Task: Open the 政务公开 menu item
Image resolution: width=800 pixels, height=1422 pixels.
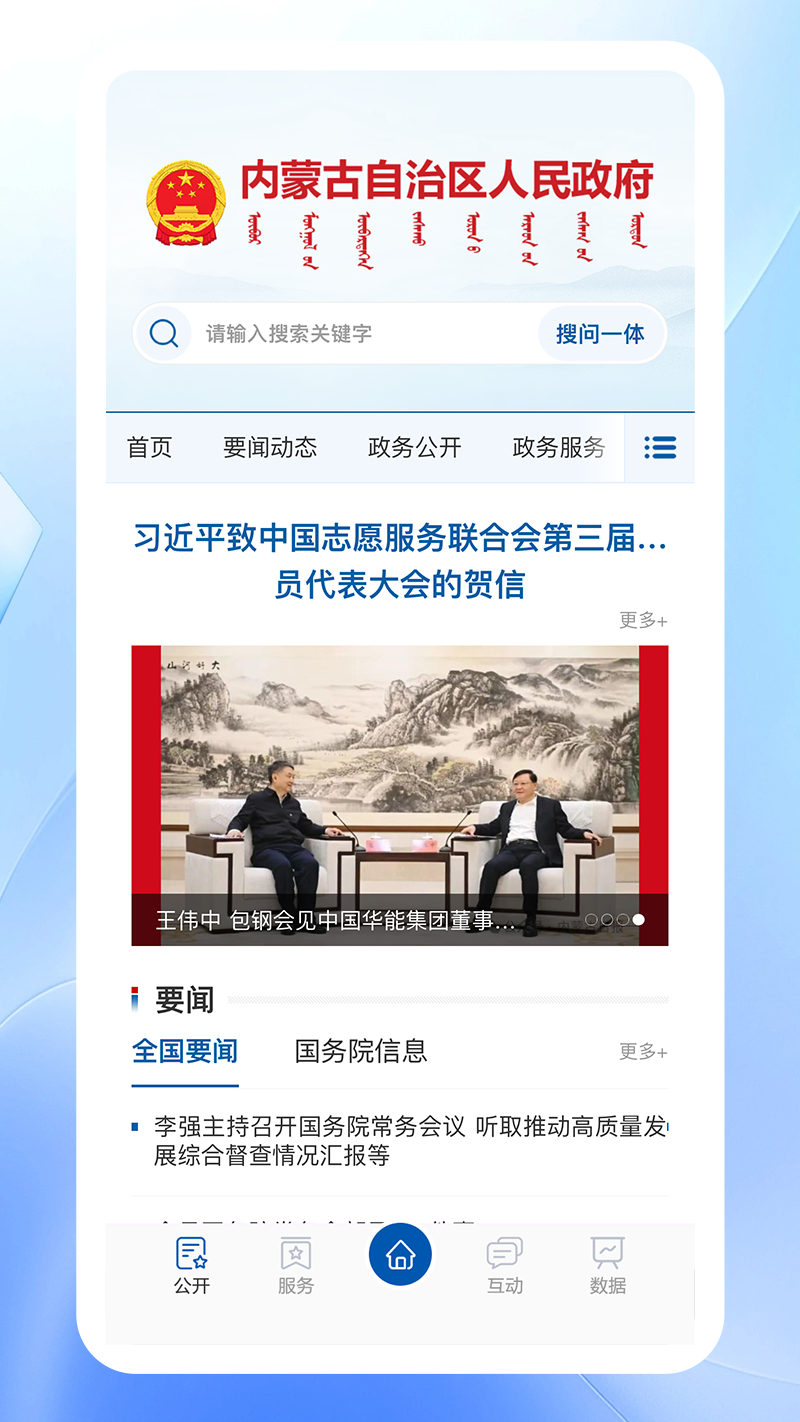Action: tap(414, 448)
